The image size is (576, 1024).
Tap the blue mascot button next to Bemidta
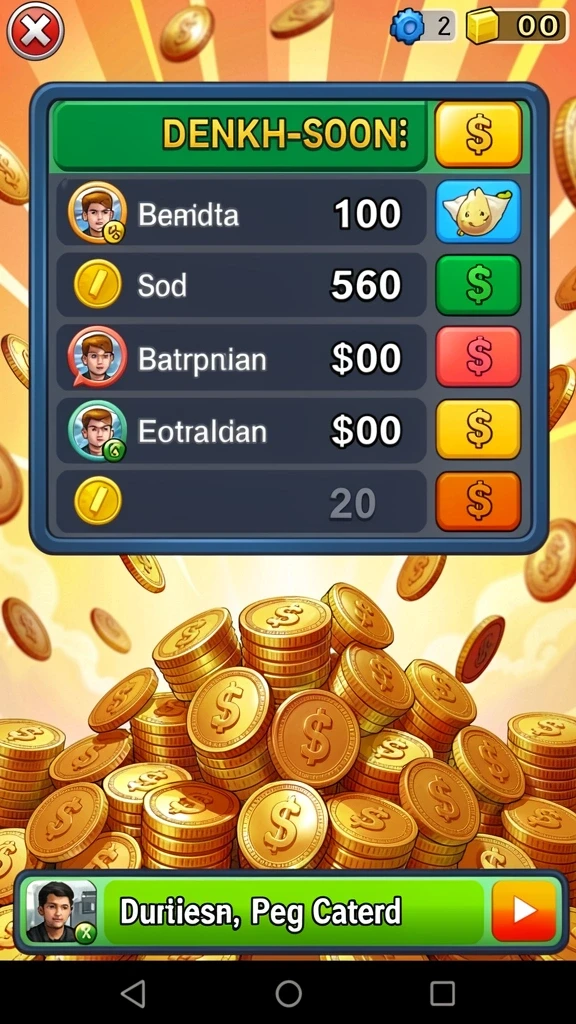tap(479, 212)
